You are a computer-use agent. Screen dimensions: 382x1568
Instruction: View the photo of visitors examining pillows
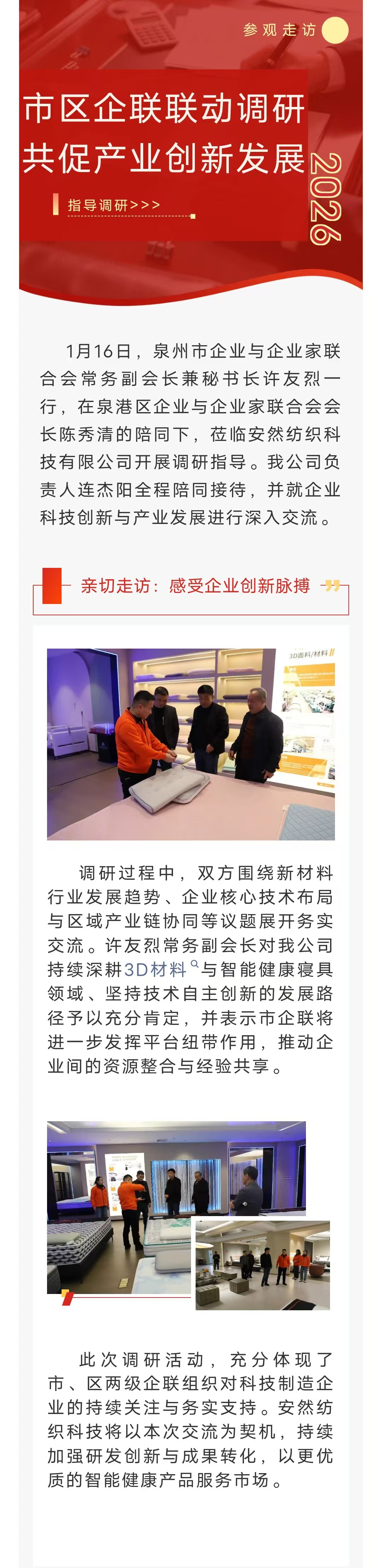tap(190, 744)
